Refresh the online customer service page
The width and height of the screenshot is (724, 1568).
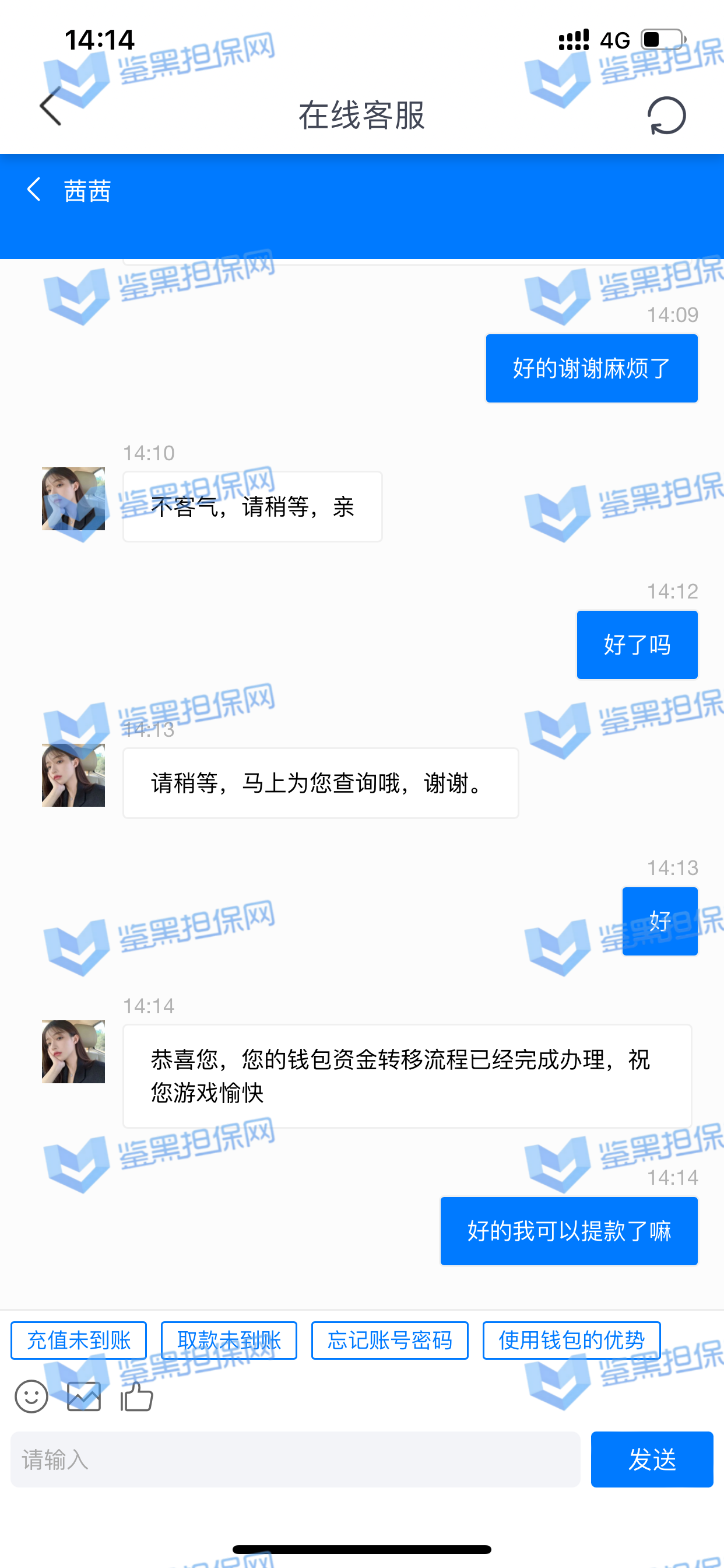click(x=666, y=115)
